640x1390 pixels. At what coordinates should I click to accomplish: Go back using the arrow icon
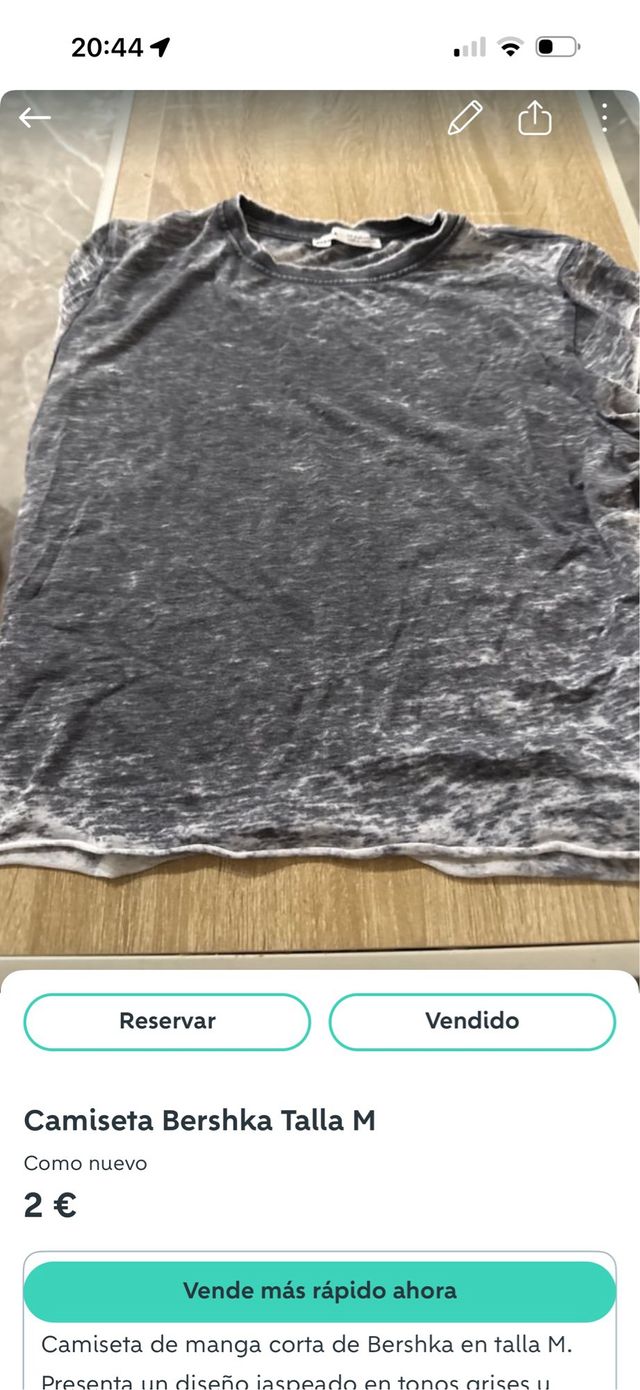(34, 118)
